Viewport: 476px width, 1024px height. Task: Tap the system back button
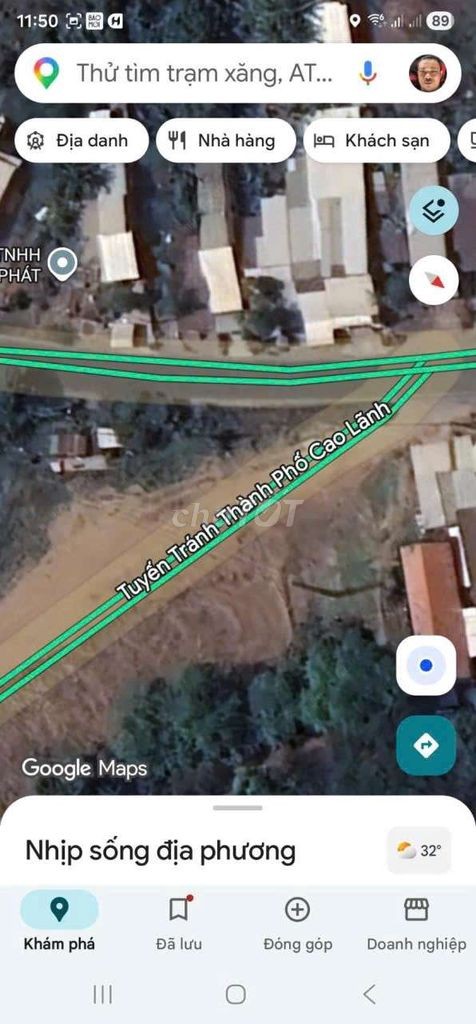[370, 995]
